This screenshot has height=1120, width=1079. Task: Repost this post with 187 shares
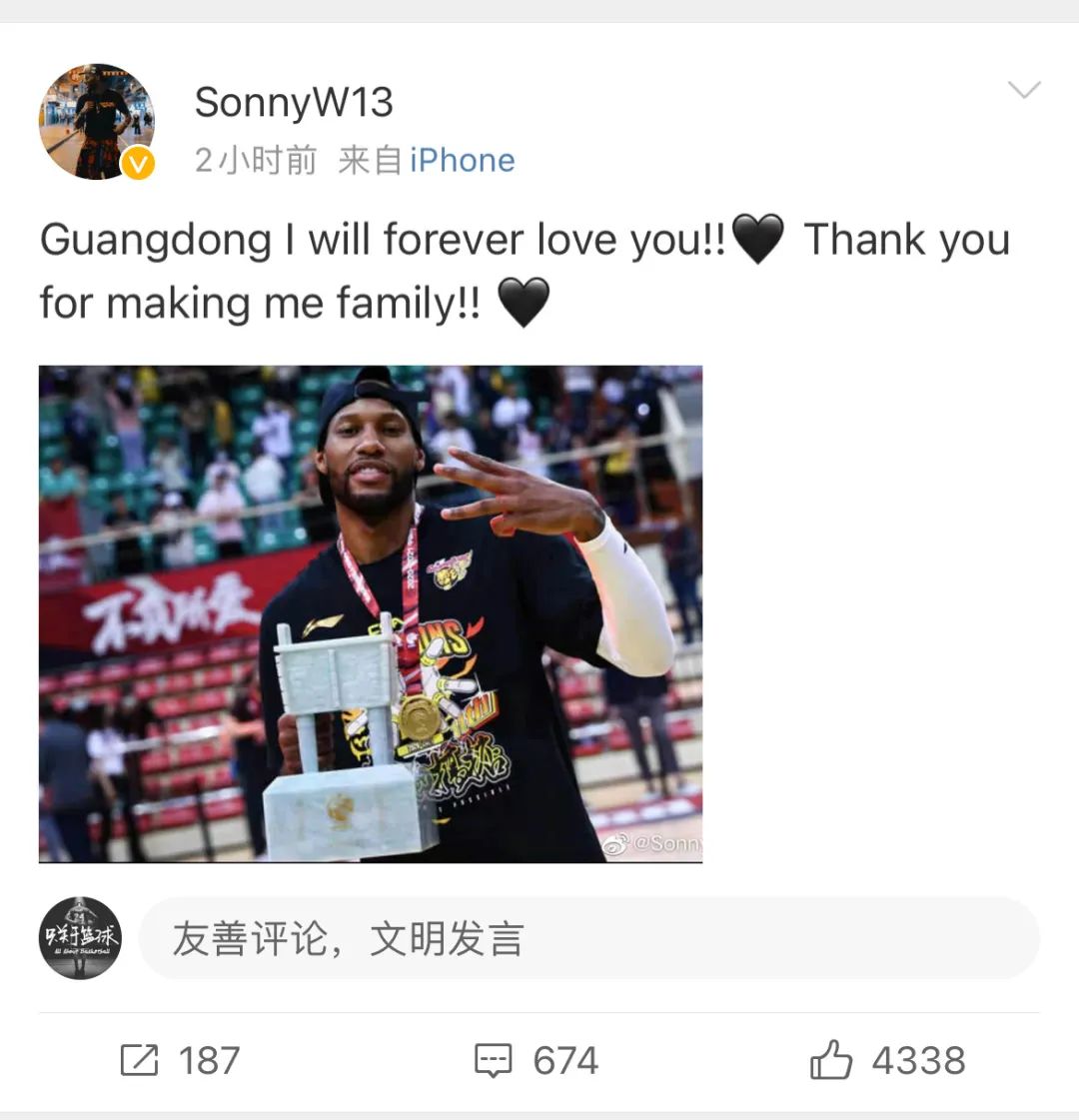[180, 1060]
